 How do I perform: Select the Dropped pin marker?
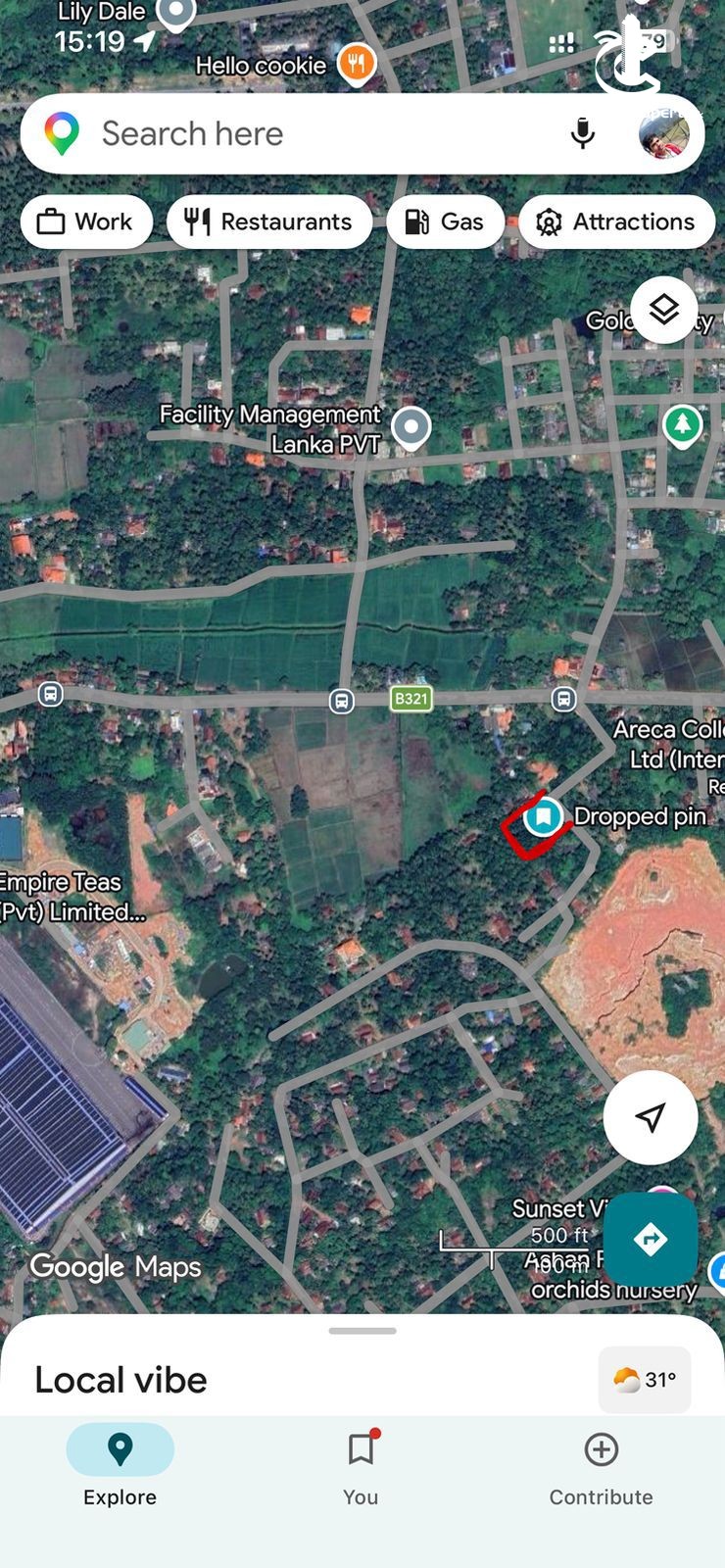coord(543,815)
